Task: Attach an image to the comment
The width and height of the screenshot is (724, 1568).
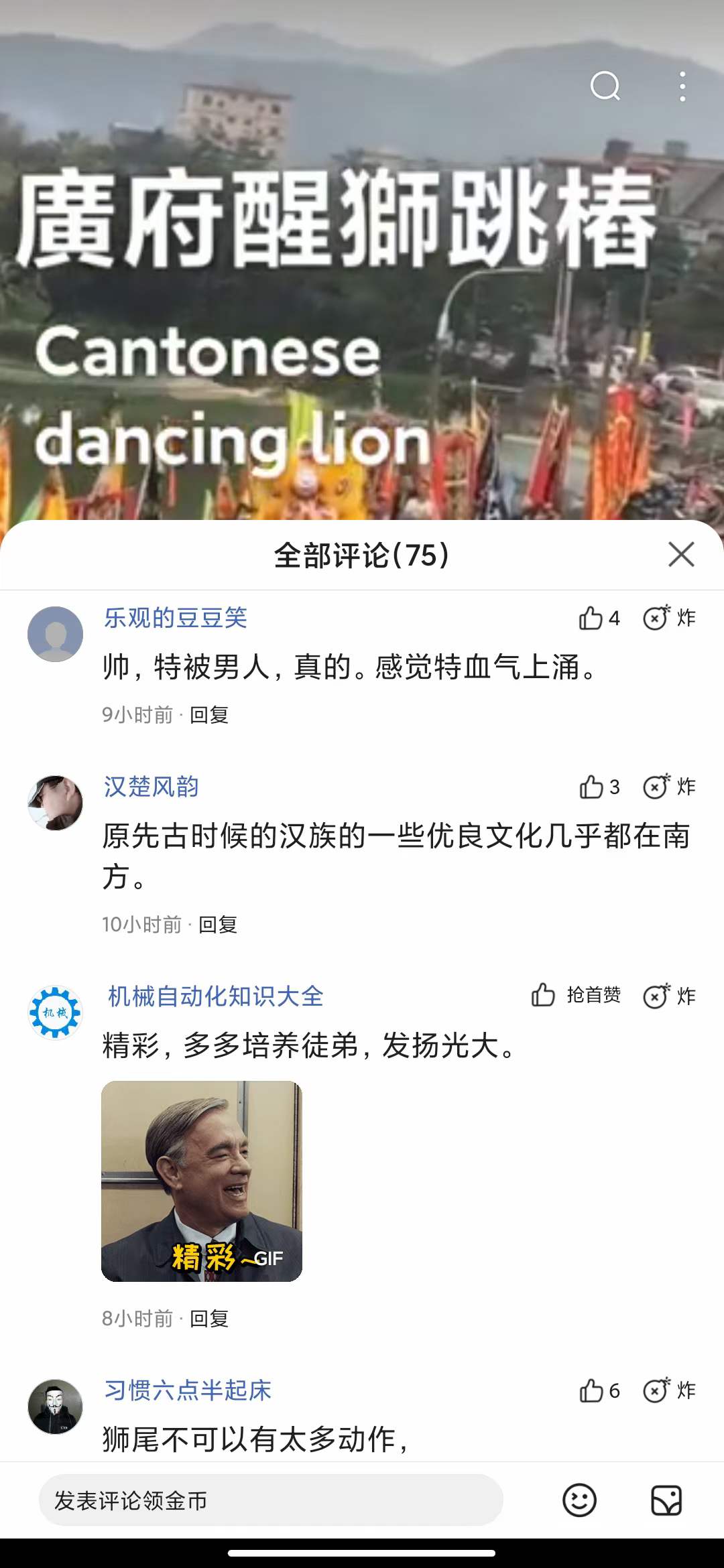Action: 666,1500
